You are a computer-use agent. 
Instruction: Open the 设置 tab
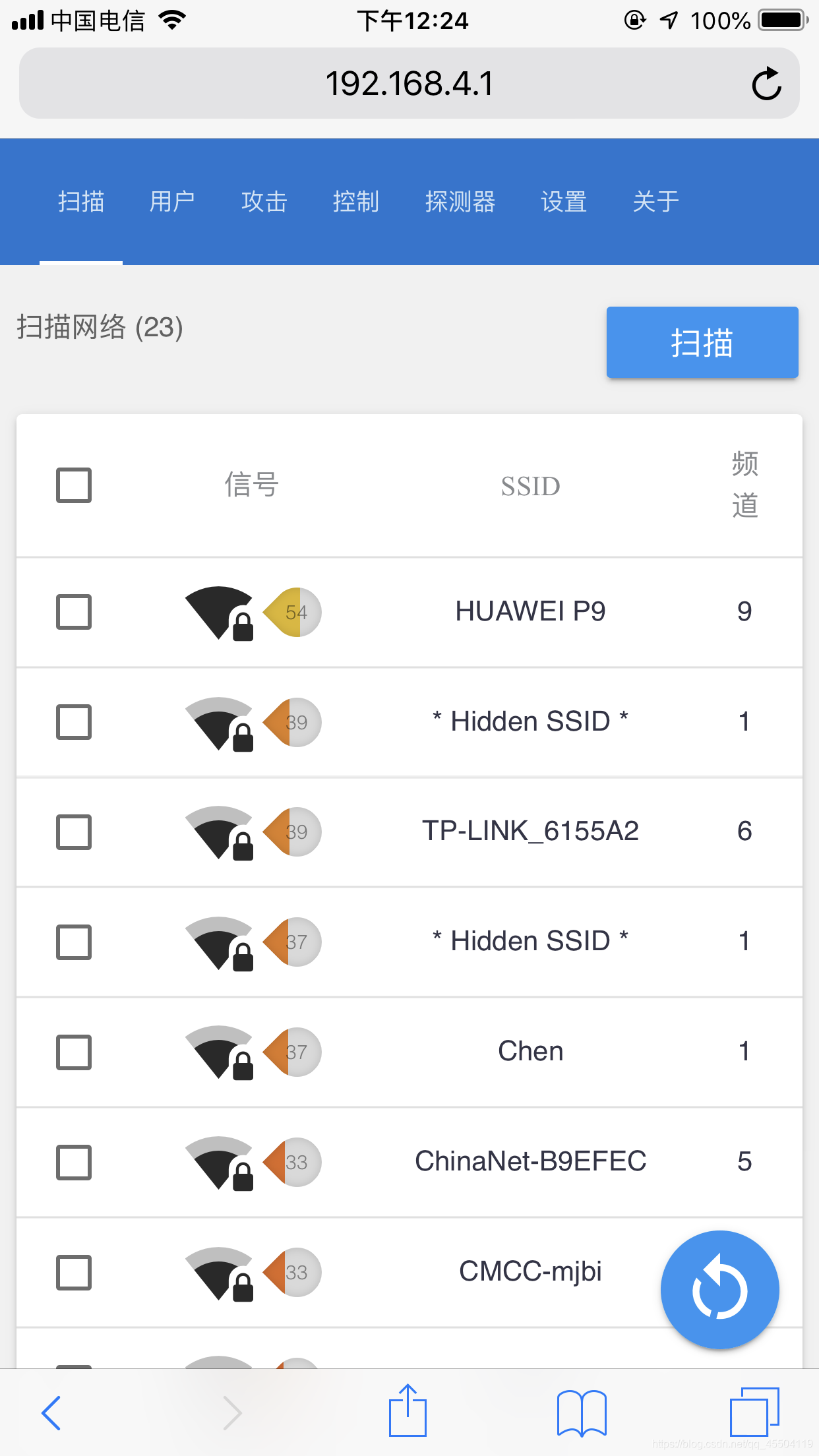[x=563, y=201]
